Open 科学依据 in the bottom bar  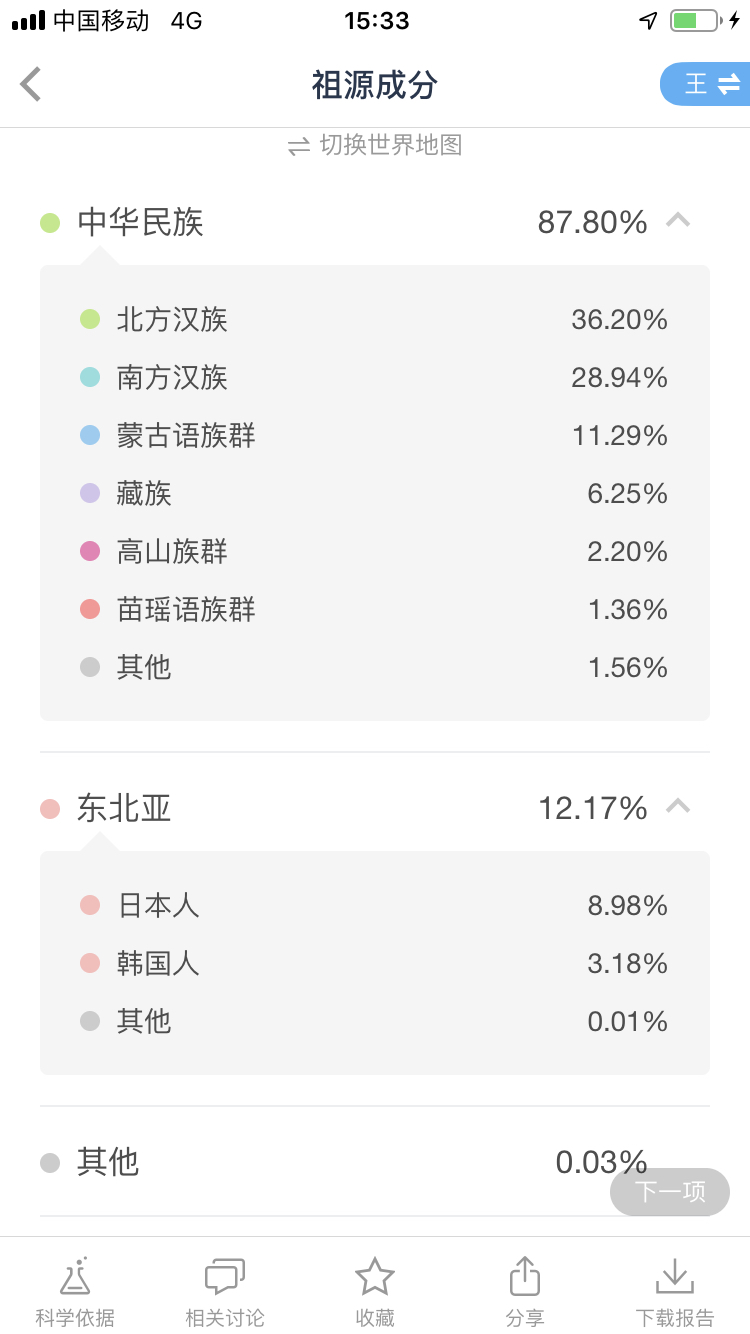[75, 1290]
